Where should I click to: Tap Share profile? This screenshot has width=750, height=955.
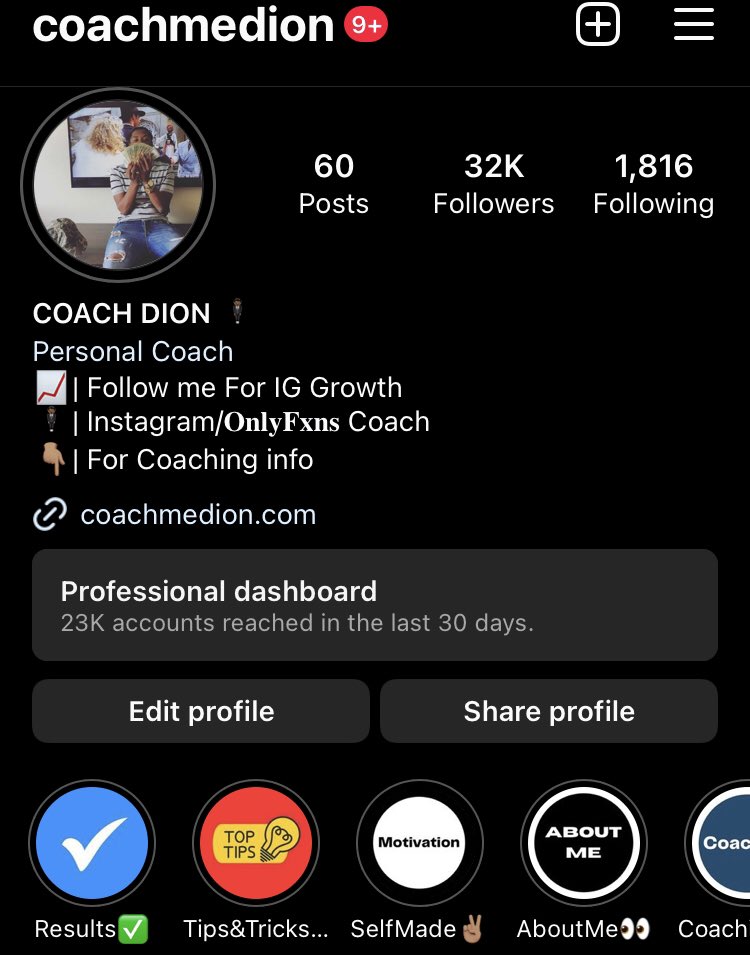coord(549,711)
